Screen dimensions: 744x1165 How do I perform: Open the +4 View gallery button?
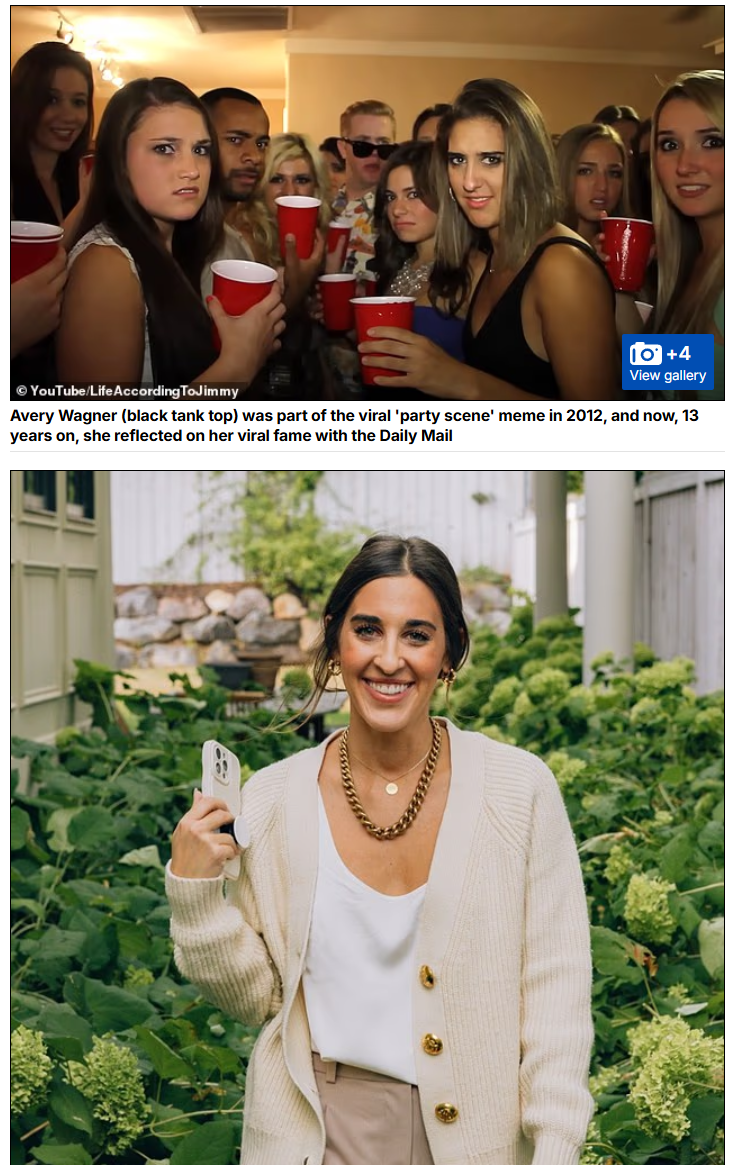coord(667,363)
